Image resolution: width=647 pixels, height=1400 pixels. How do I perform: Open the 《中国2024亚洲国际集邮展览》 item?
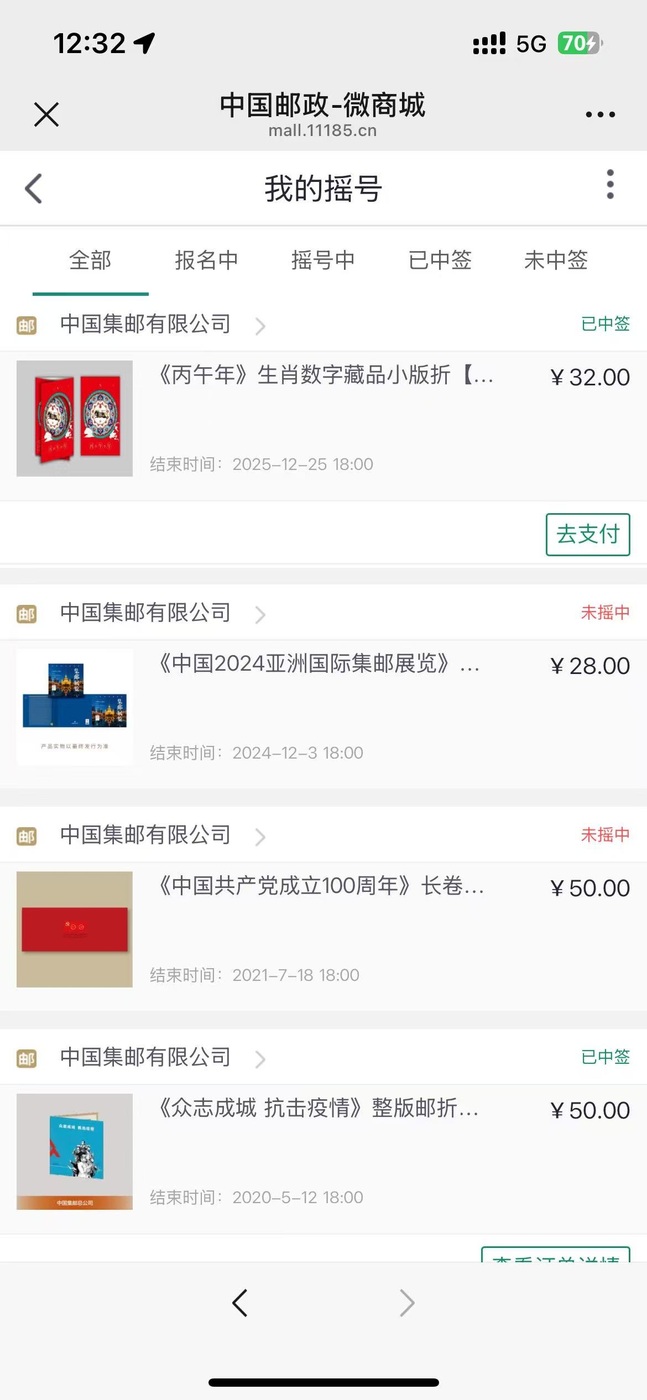318,665
